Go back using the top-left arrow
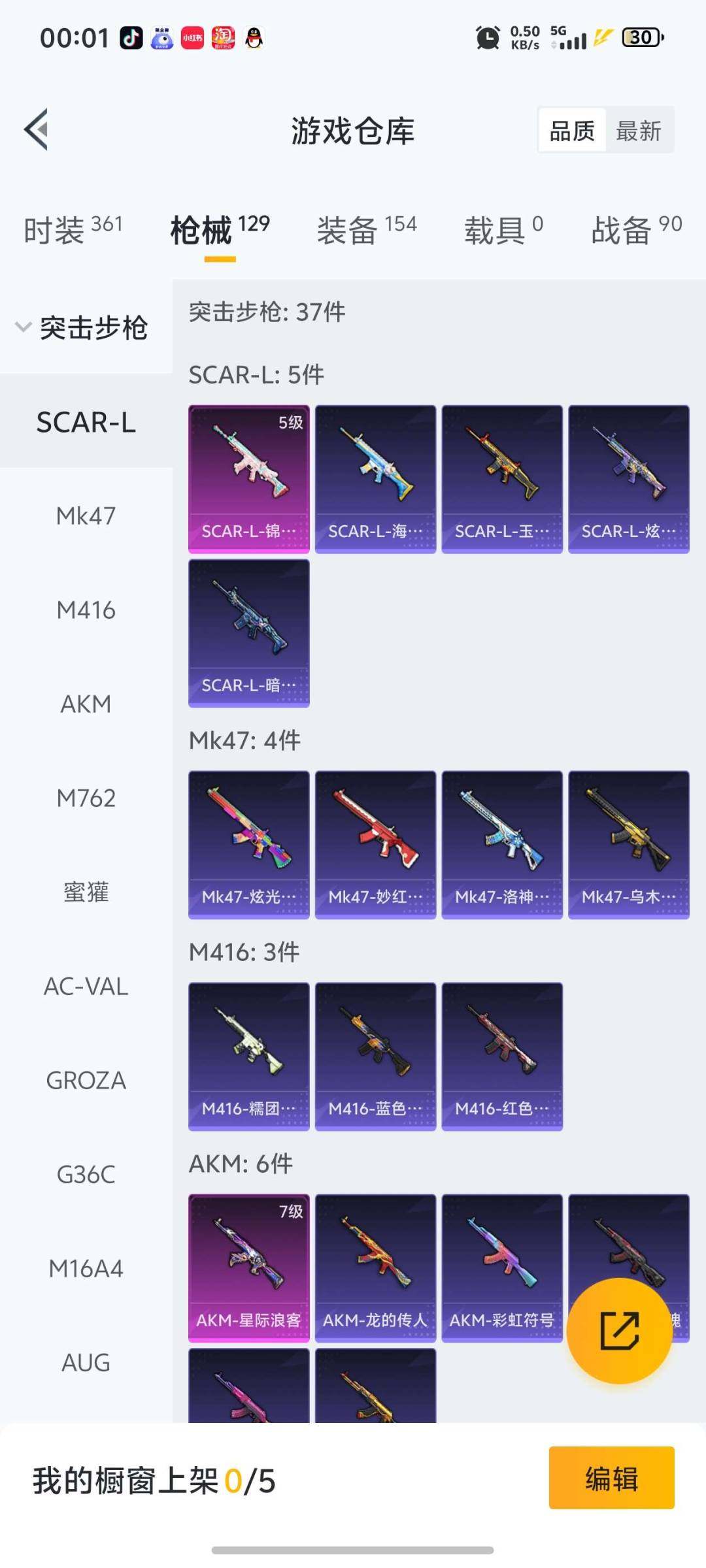Viewport: 706px width, 1568px height. click(37, 129)
